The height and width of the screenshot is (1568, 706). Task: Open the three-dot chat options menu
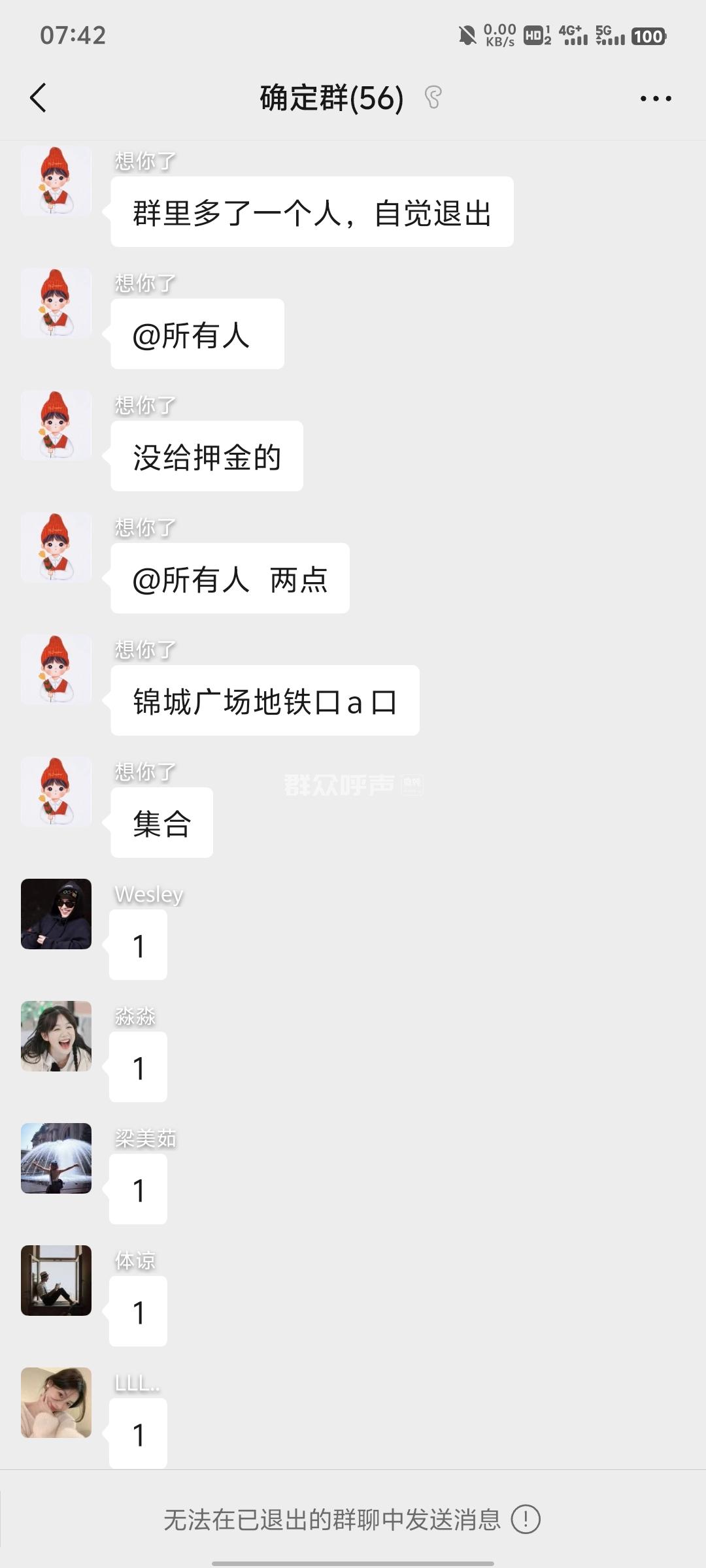[x=656, y=99]
